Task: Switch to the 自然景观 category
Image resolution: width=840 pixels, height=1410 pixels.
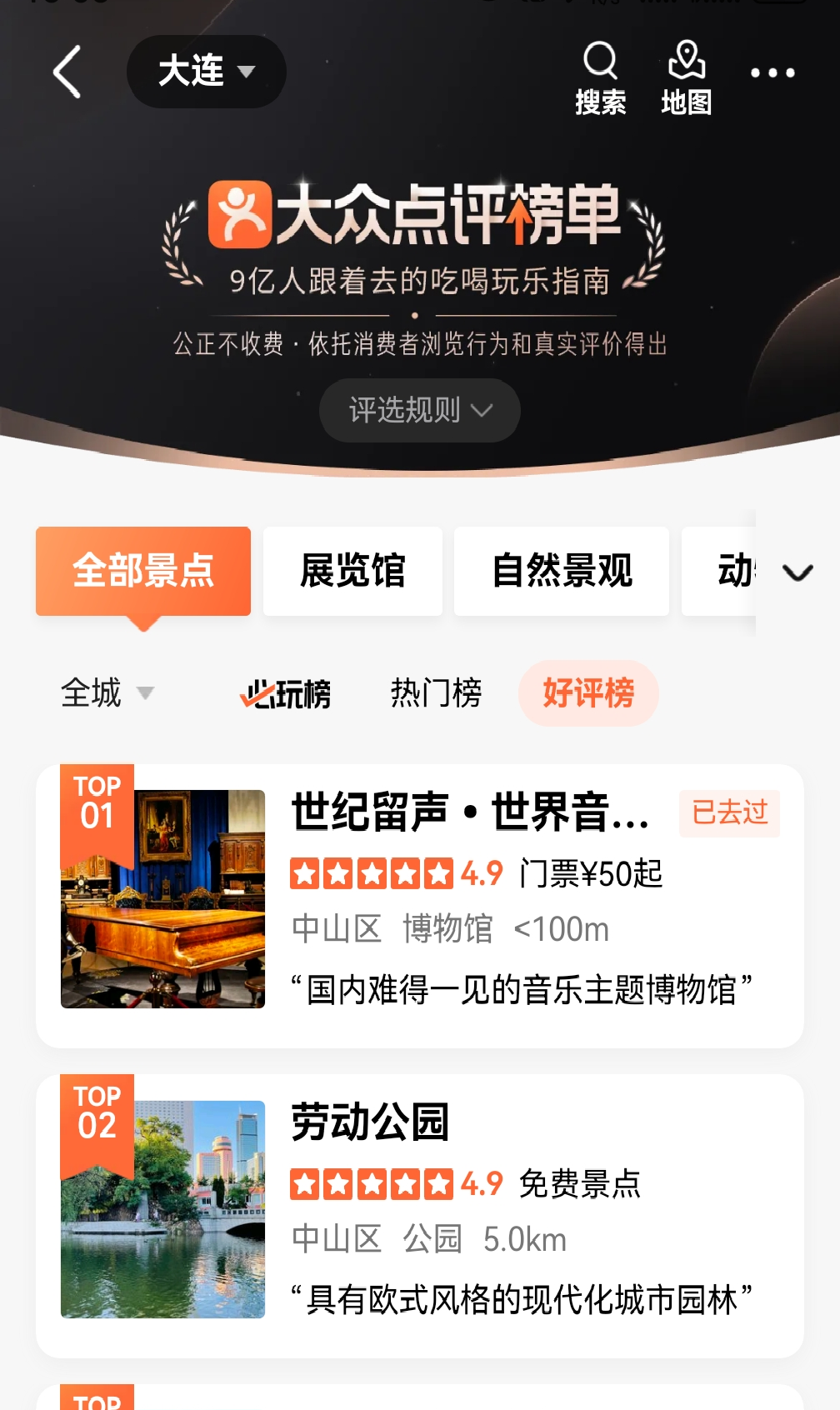Action: [x=562, y=572]
